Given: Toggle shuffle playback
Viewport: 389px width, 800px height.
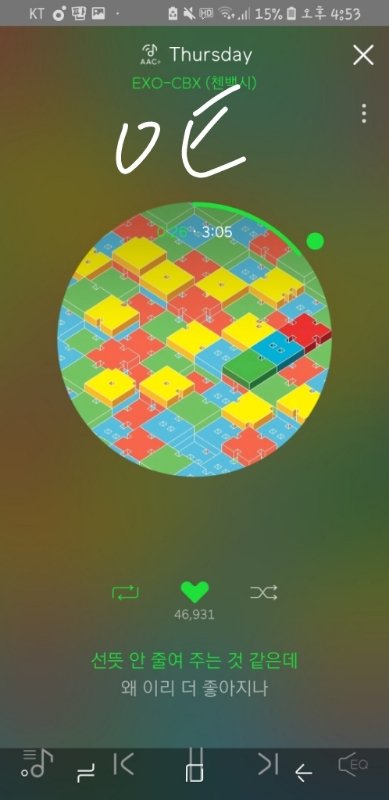Looking at the screenshot, I should (x=263, y=592).
